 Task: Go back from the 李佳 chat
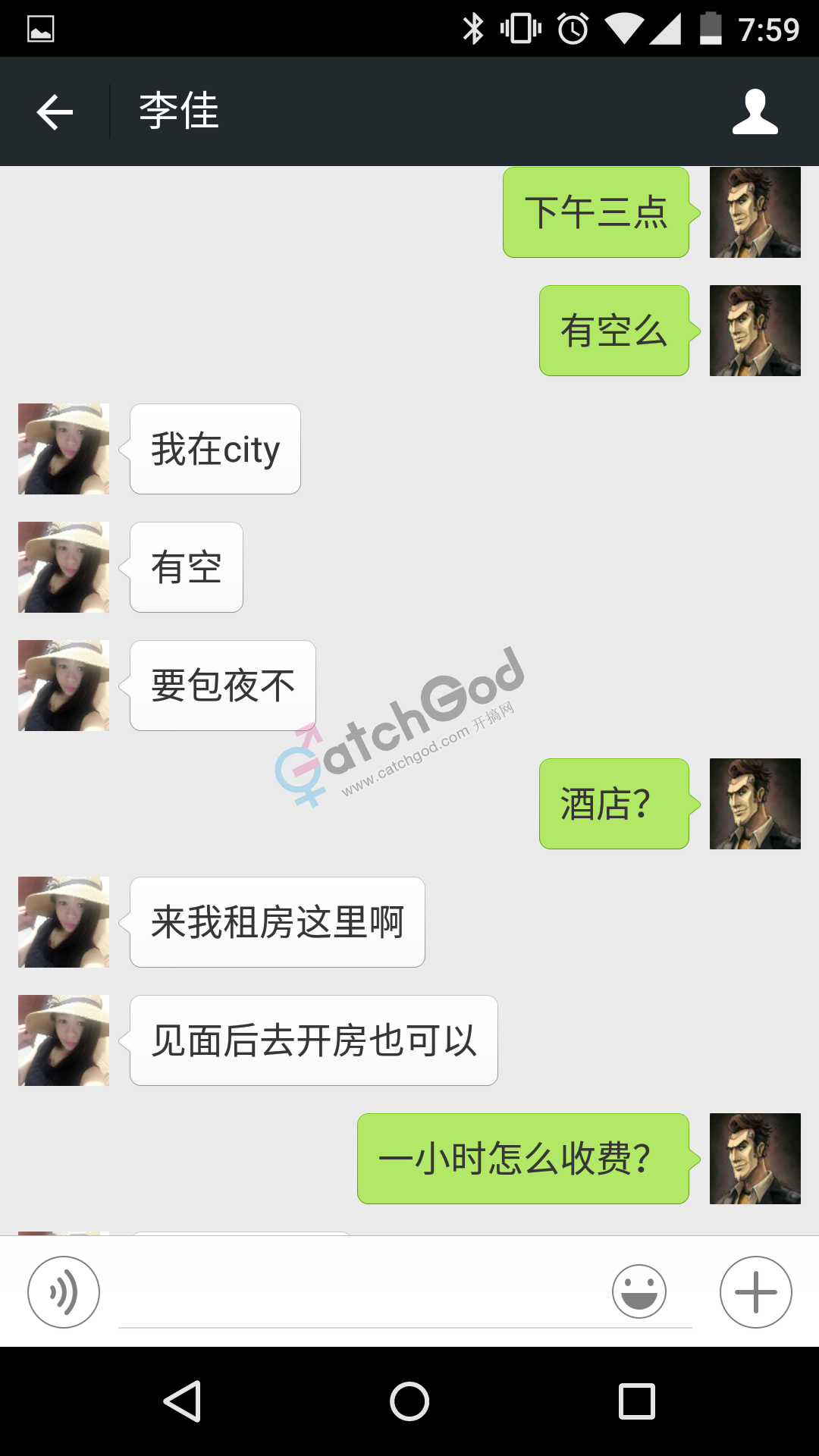pos(55,112)
